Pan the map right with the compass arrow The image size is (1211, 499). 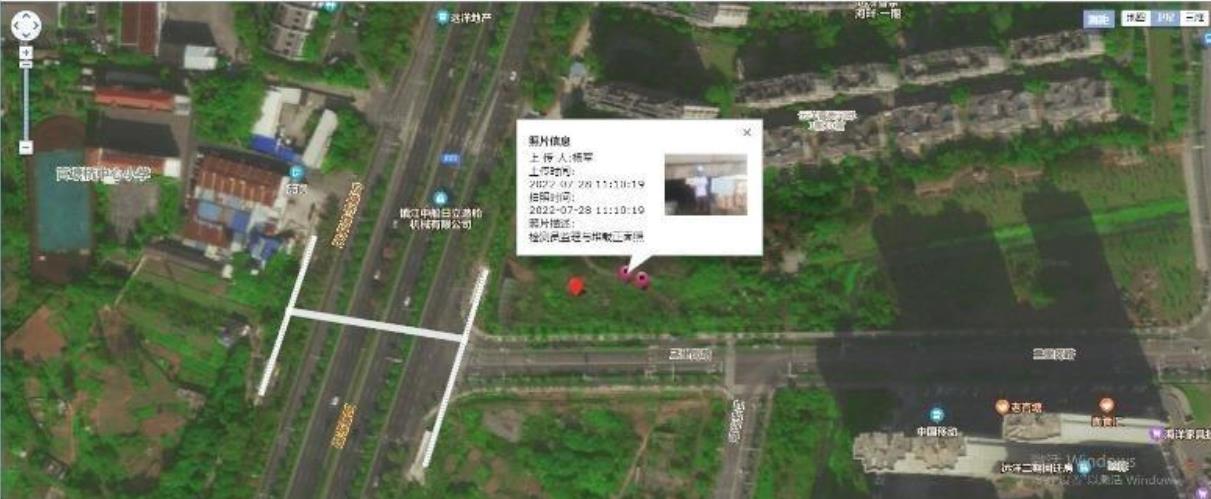pyautogui.click(x=38, y=26)
